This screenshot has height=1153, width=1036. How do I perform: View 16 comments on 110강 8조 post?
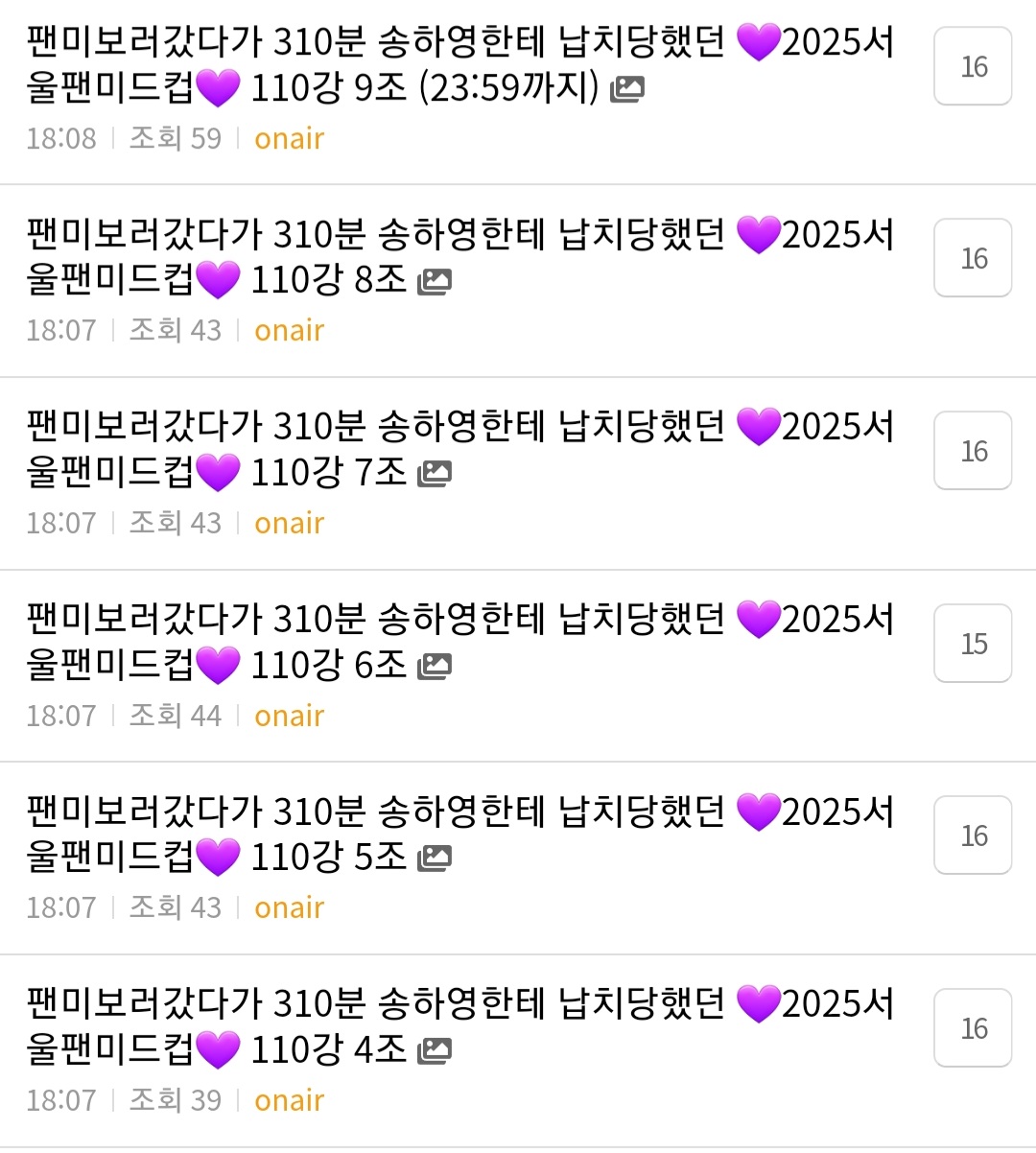973,258
